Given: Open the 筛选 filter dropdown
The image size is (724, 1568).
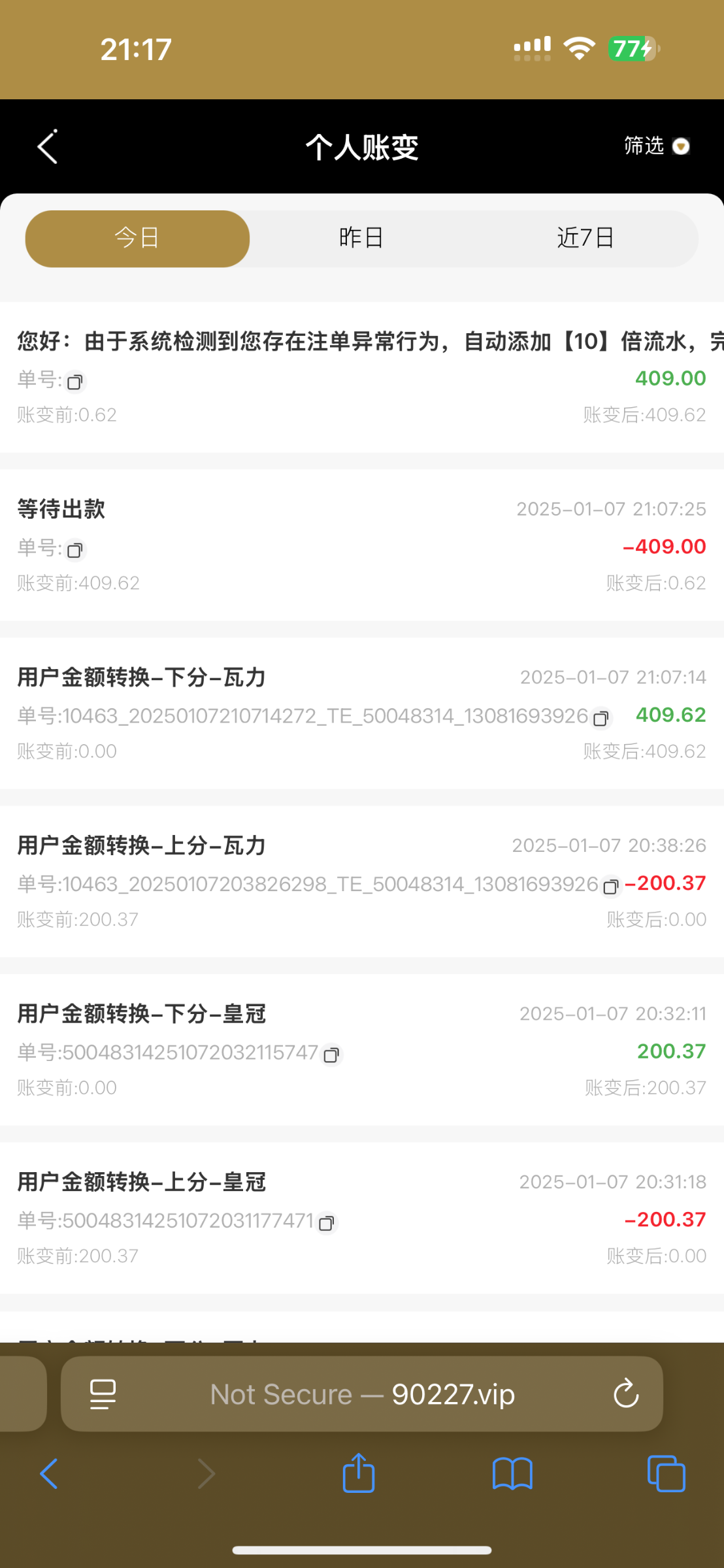Looking at the screenshot, I should 656,146.
